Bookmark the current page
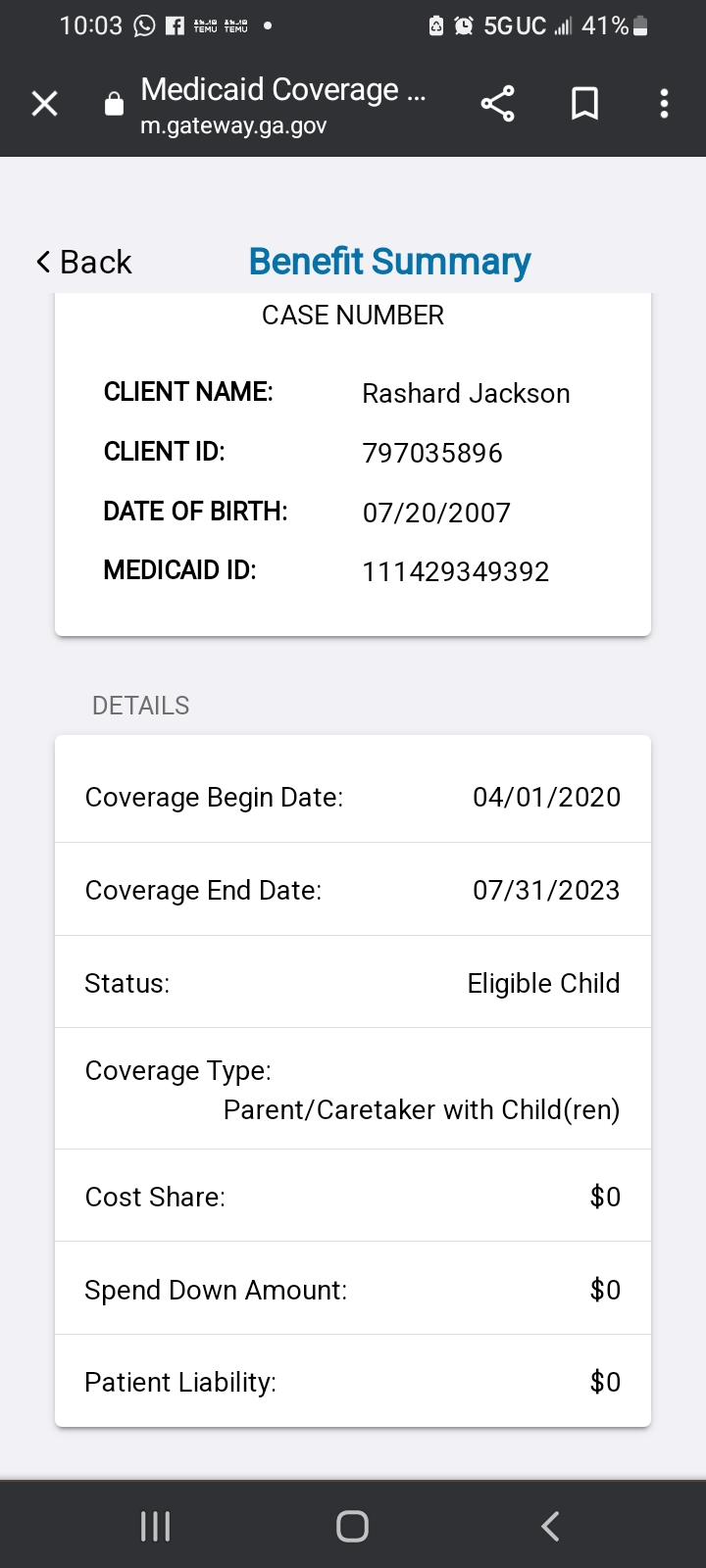Image resolution: width=706 pixels, height=1568 pixels. (585, 104)
